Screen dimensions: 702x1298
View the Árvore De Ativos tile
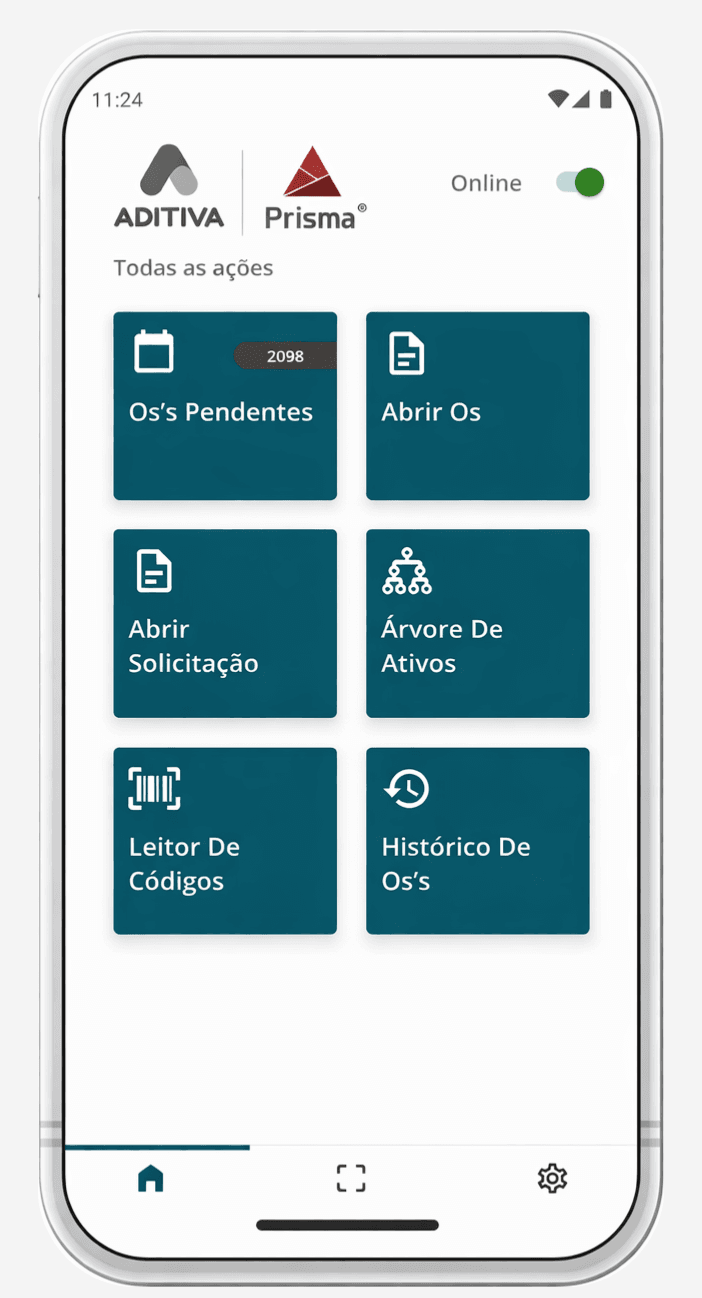click(477, 623)
